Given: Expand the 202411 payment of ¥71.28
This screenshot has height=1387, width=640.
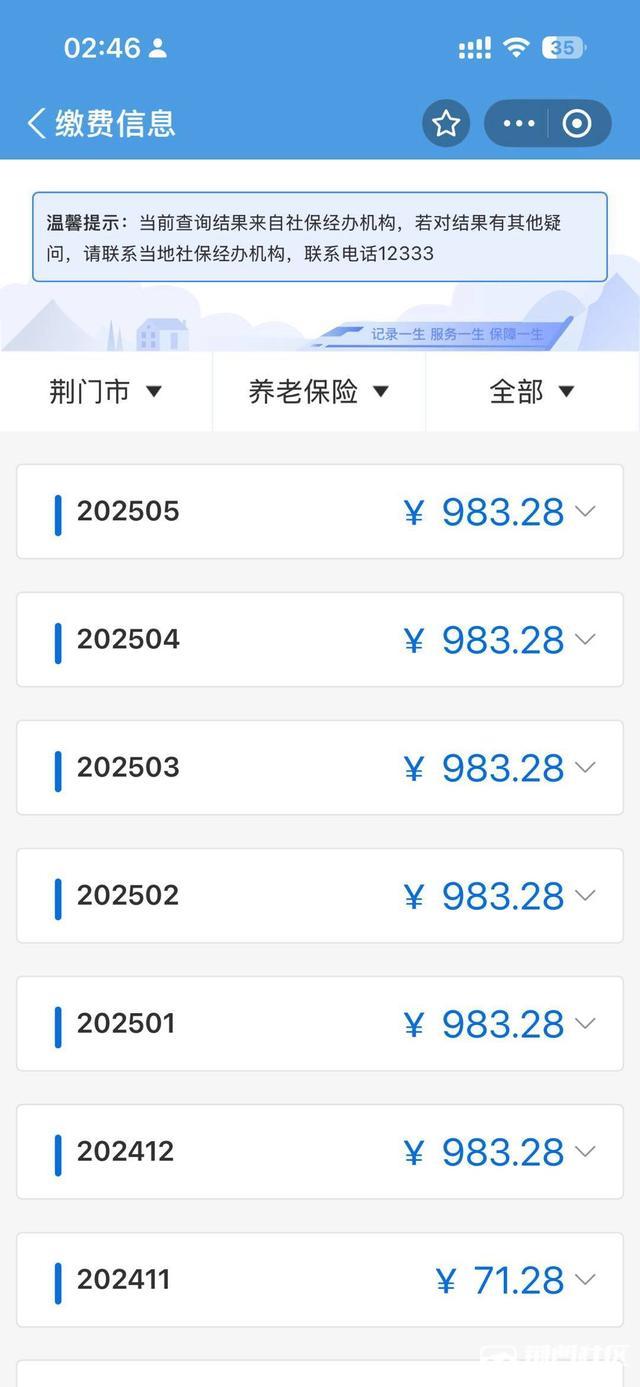Looking at the screenshot, I should (x=585, y=1280).
